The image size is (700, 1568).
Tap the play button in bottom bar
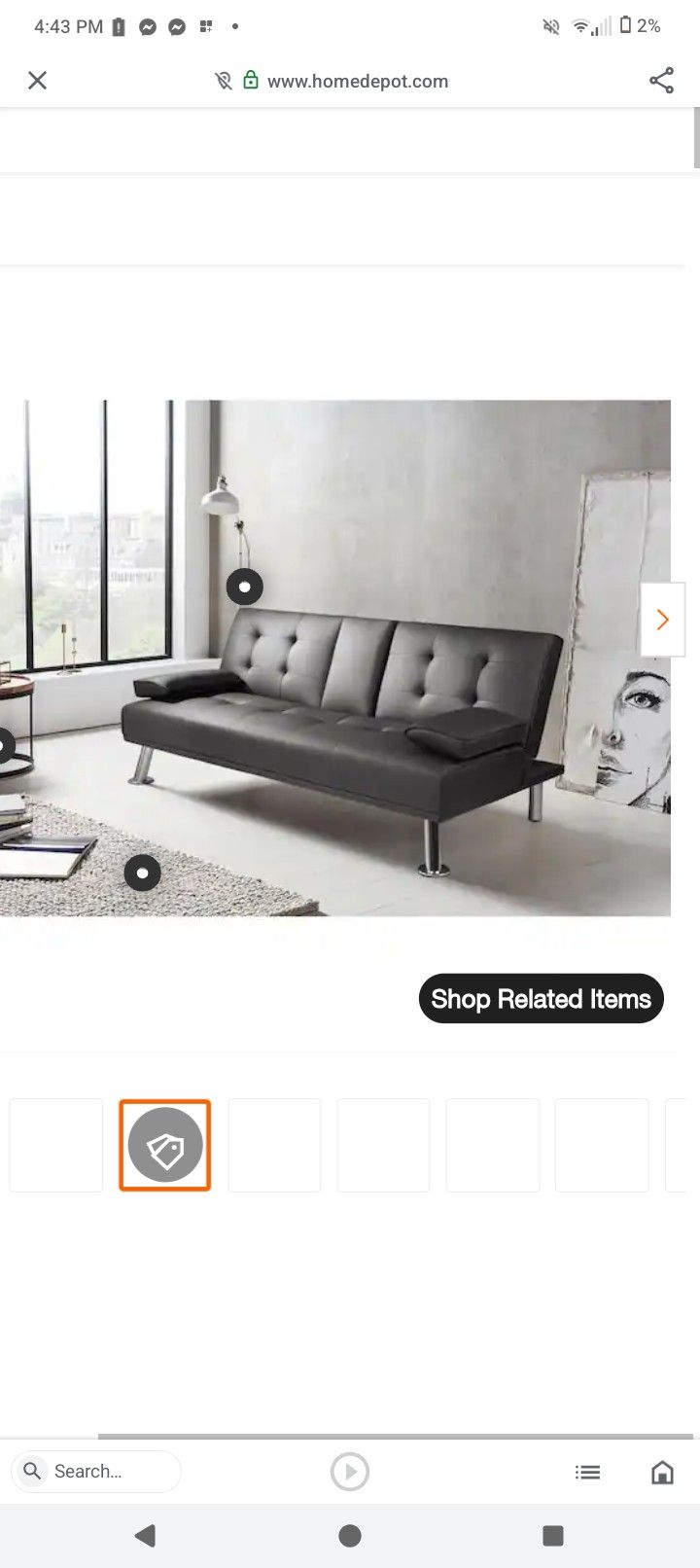[x=350, y=1472]
